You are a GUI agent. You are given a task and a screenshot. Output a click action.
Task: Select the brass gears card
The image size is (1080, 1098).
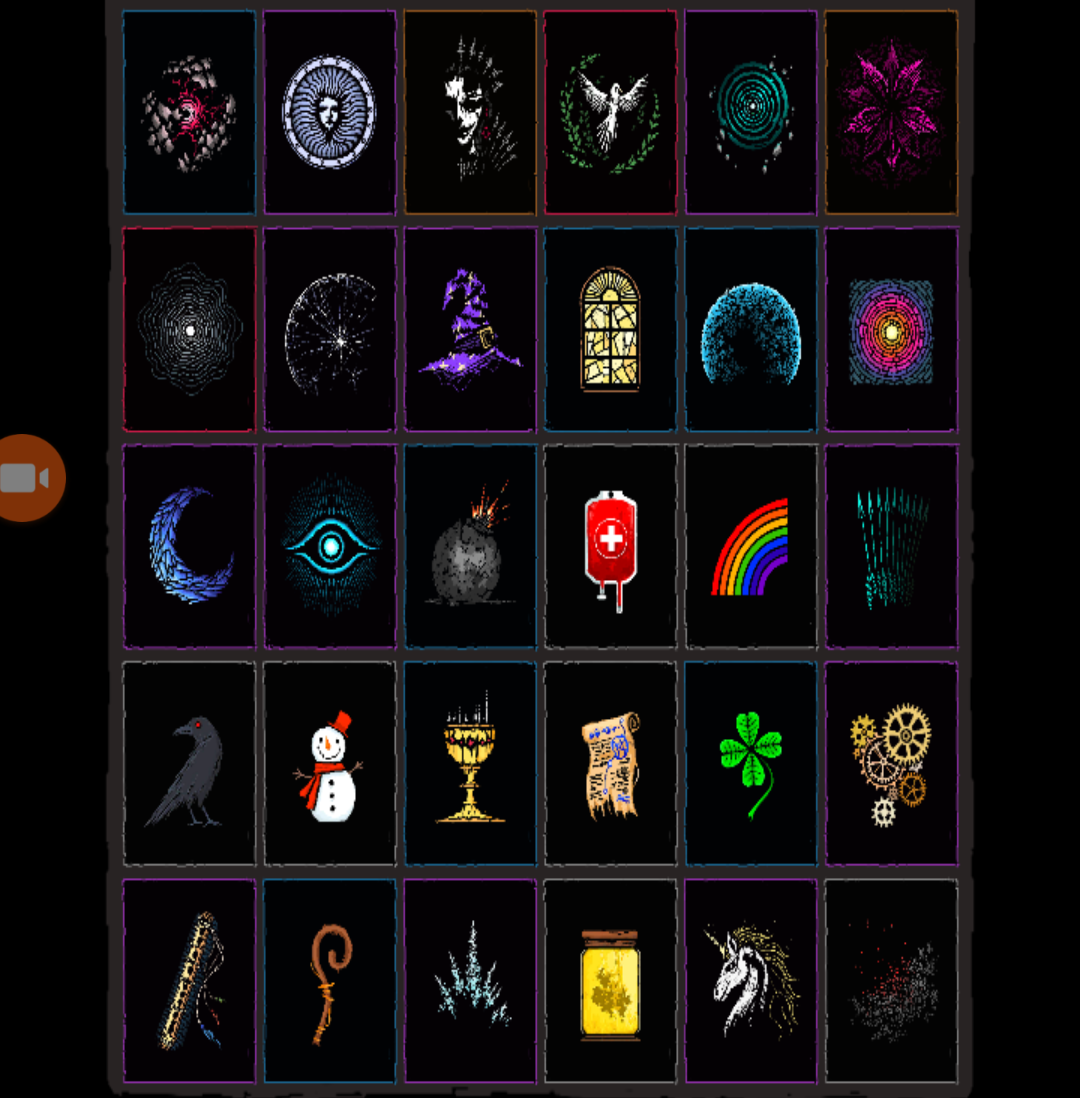[891, 763]
